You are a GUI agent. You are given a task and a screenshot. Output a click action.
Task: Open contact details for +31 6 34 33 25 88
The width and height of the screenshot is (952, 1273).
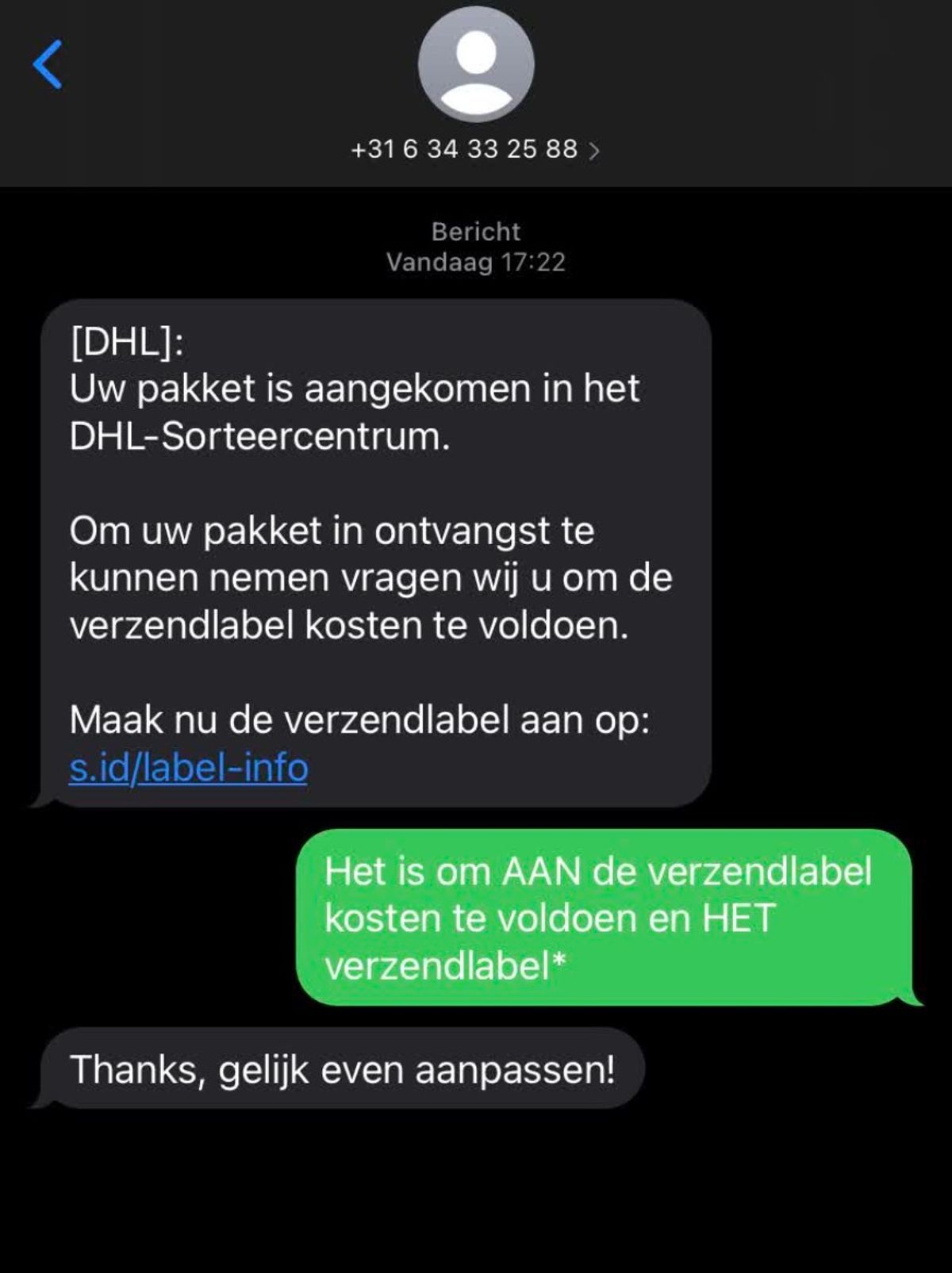coord(474,149)
